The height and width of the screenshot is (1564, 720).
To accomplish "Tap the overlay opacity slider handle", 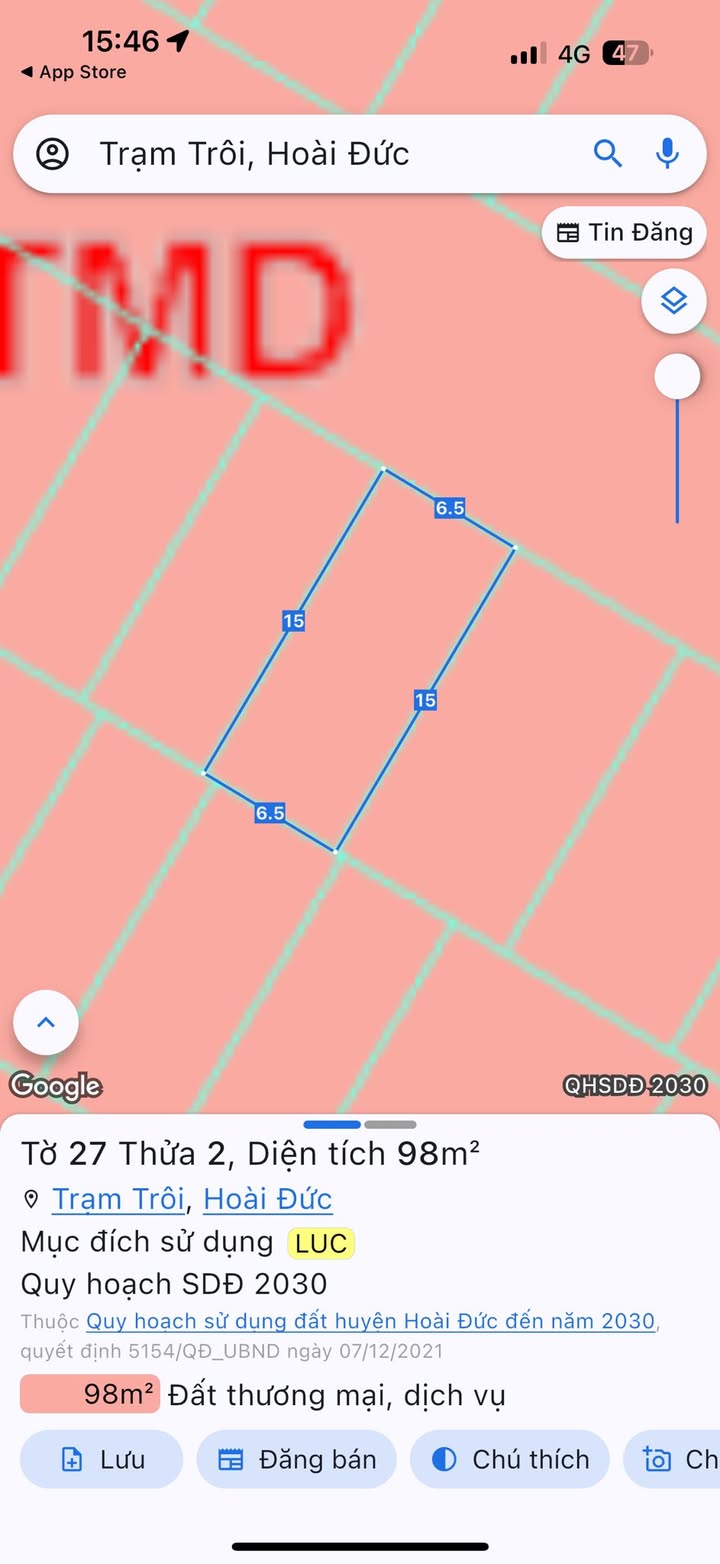I will pos(677,377).
